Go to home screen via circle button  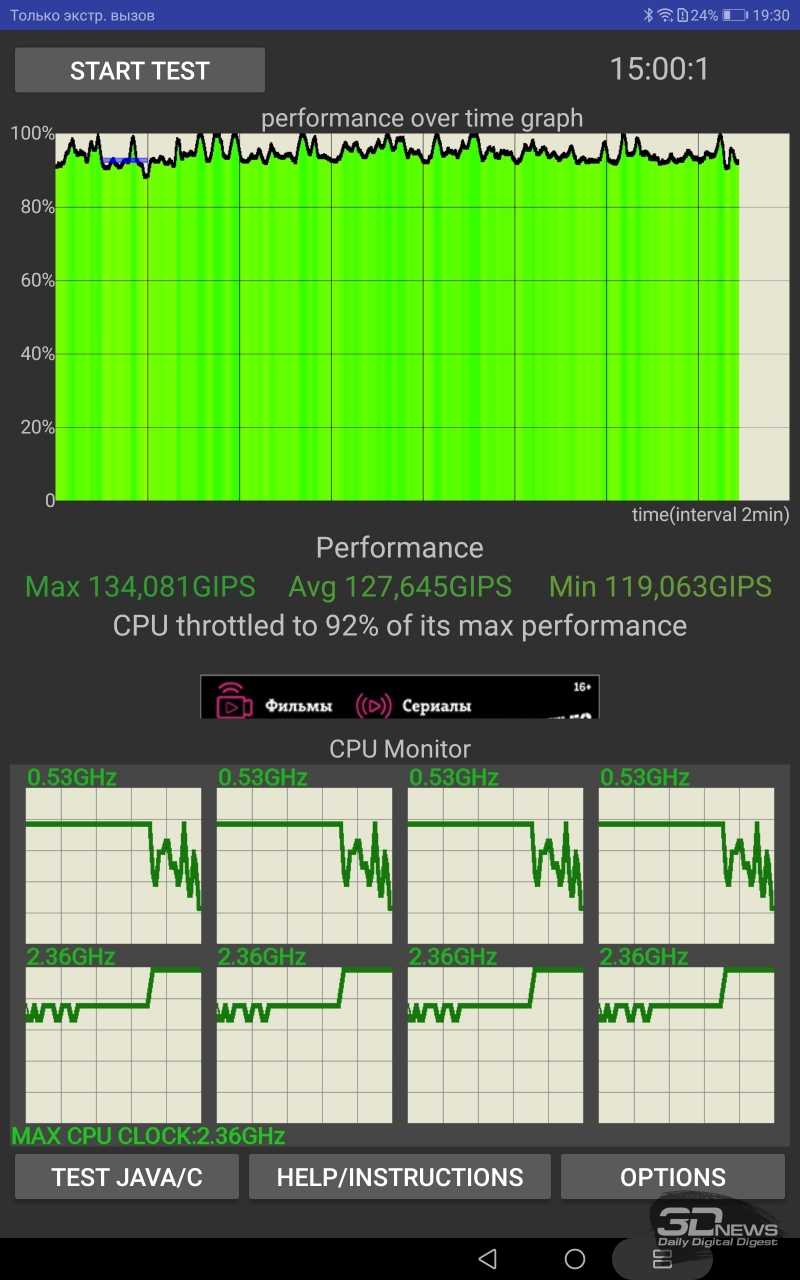(575, 1258)
